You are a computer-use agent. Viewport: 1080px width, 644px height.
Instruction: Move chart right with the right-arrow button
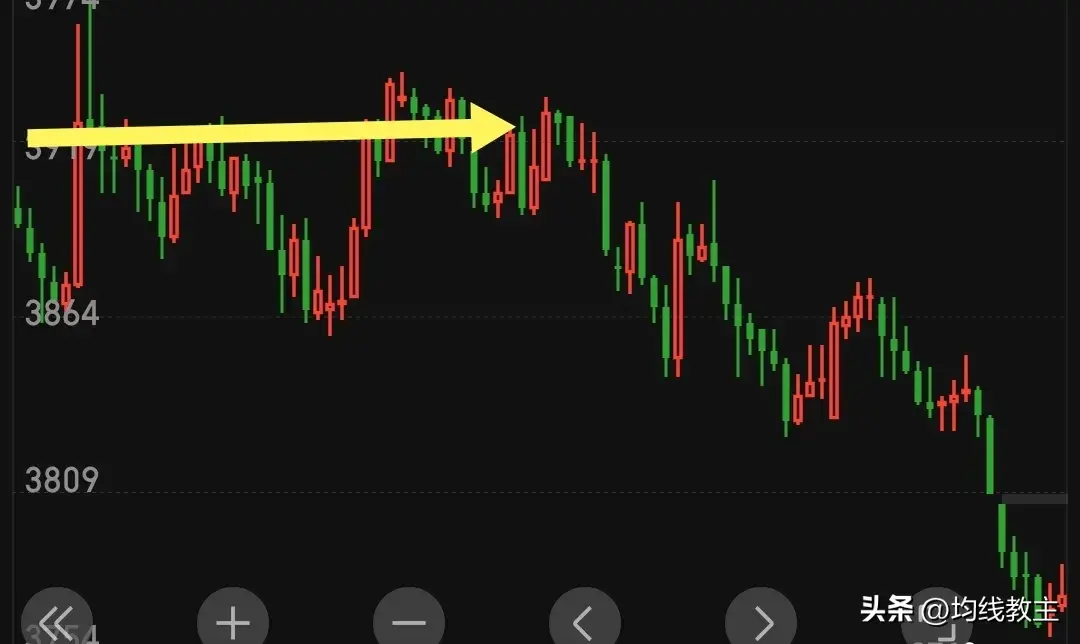pos(761,622)
